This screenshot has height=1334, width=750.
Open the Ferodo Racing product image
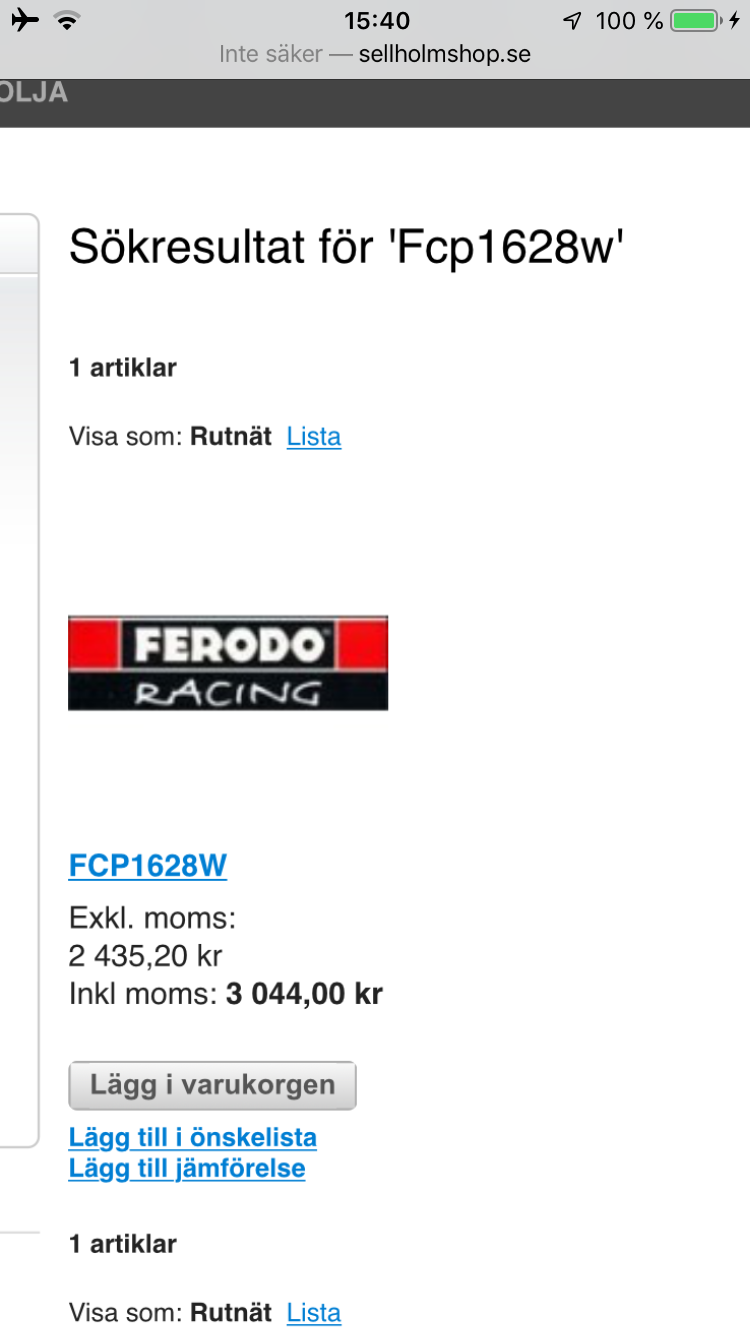point(227,662)
